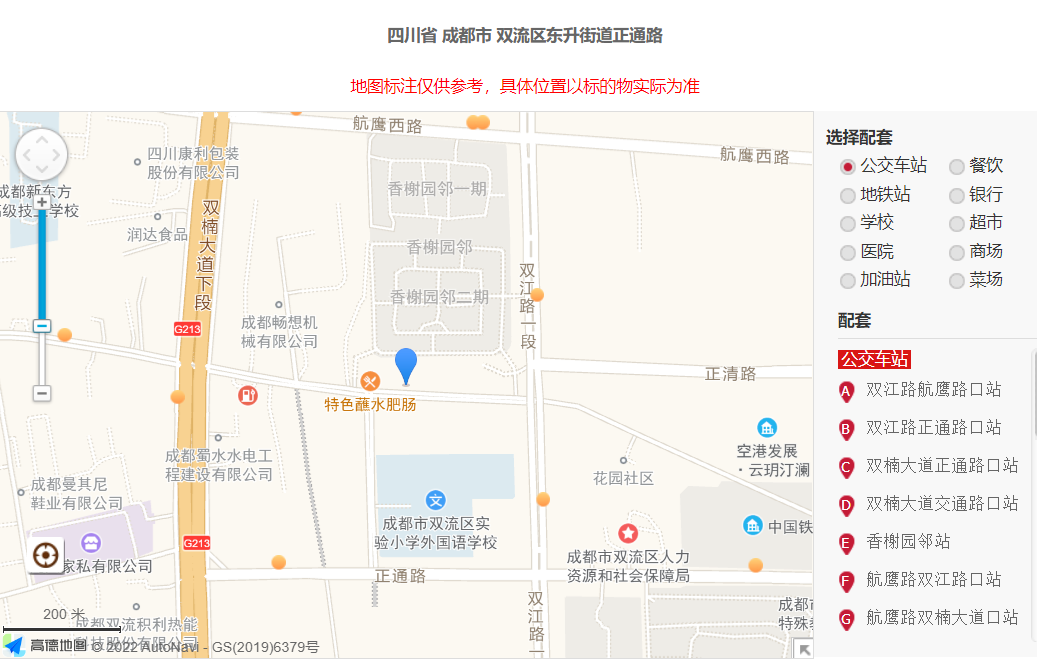Zoom in the map with plus button

[x=42, y=202]
